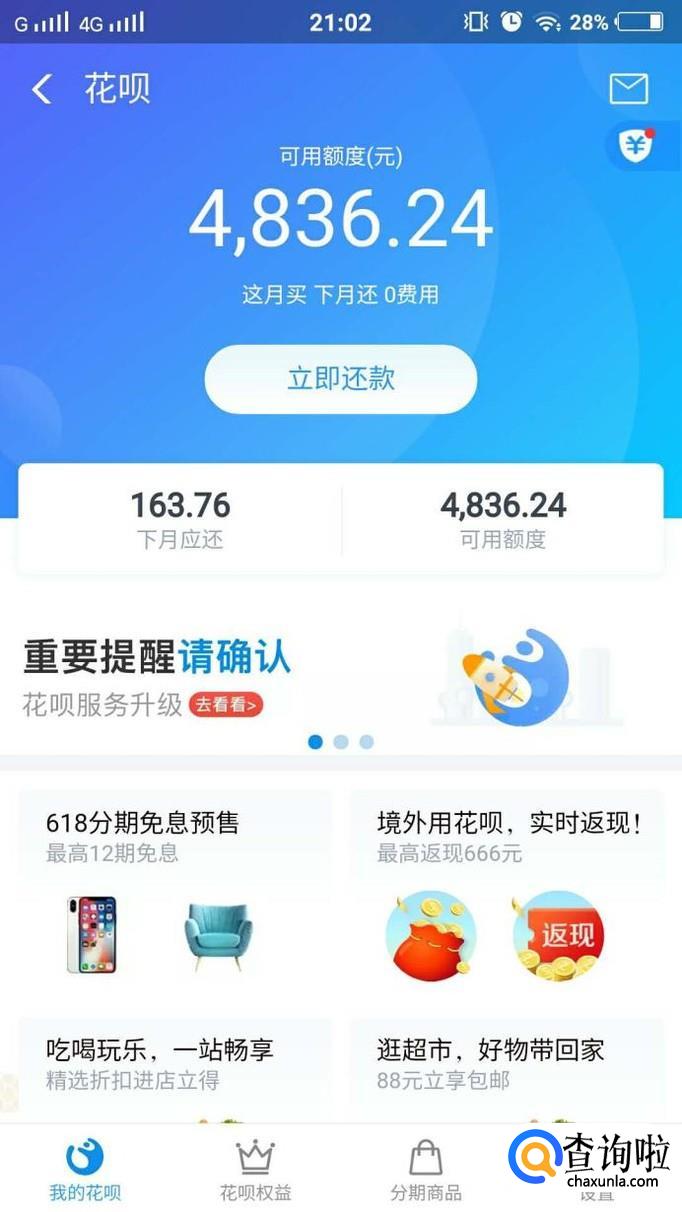Select the 我的花呗 tab
The height and width of the screenshot is (1212, 682).
85,1169
